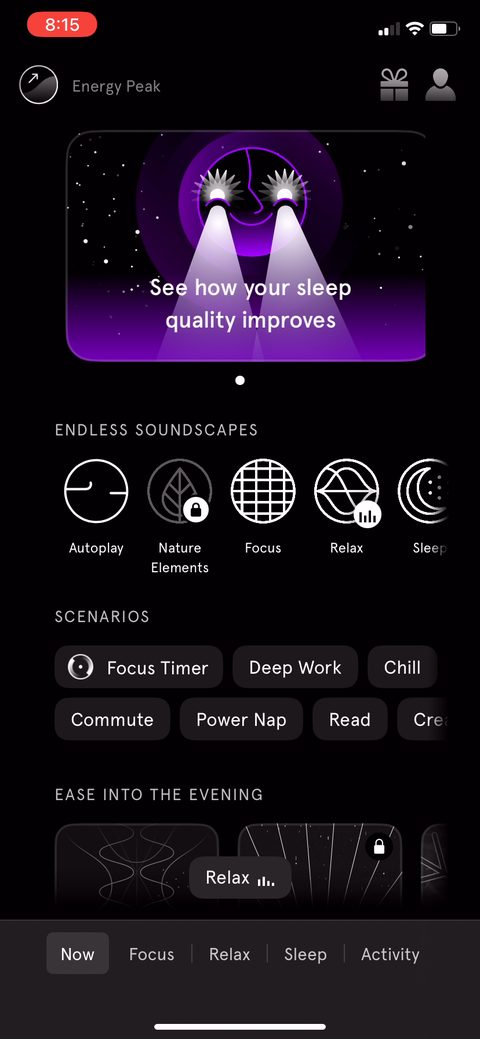Image resolution: width=480 pixels, height=1039 pixels.
Task: Switch to the Focus bottom tab
Action: pos(152,954)
